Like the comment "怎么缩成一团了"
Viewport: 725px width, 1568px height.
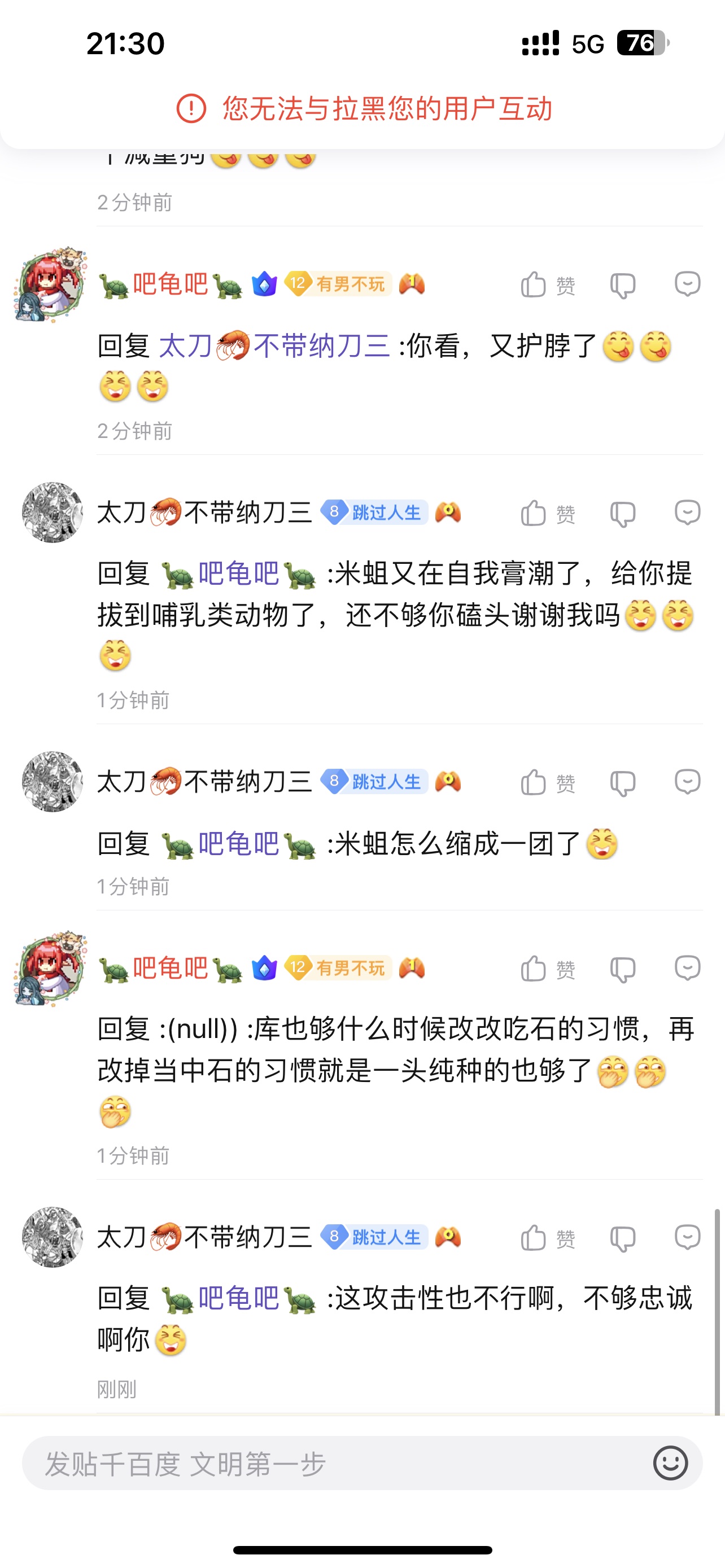[547, 782]
